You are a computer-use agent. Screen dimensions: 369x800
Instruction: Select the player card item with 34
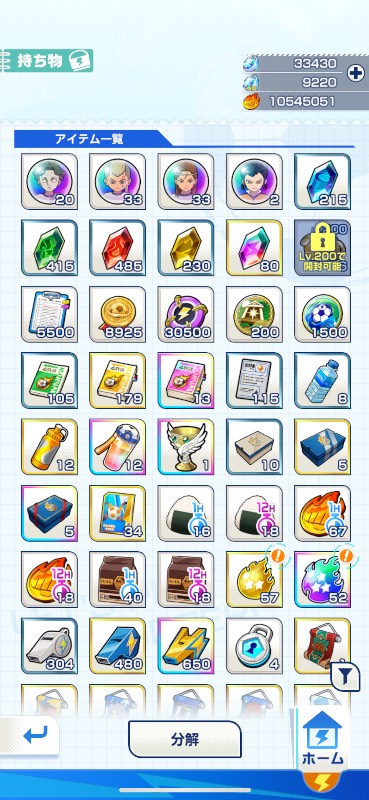pyautogui.click(x=117, y=513)
